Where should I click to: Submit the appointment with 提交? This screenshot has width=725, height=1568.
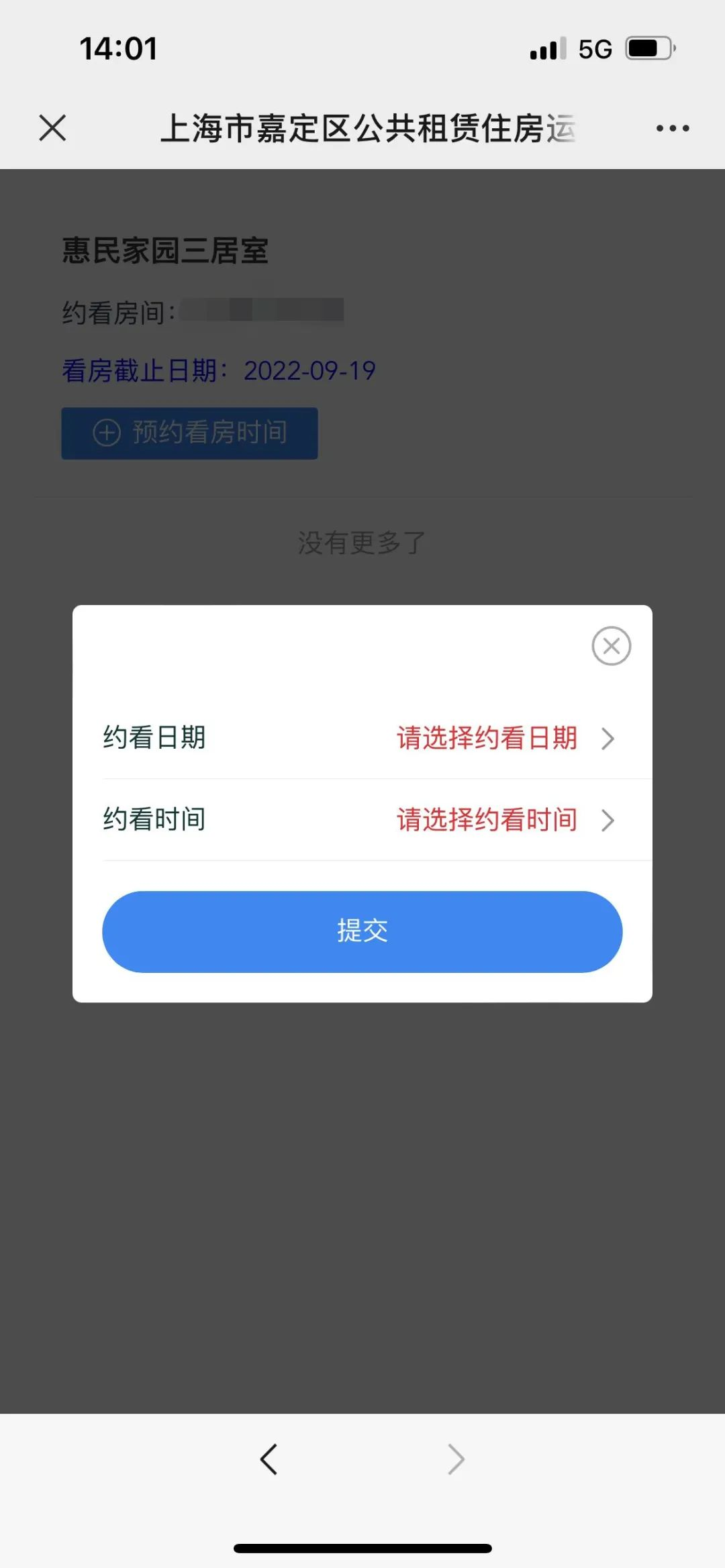pos(362,931)
